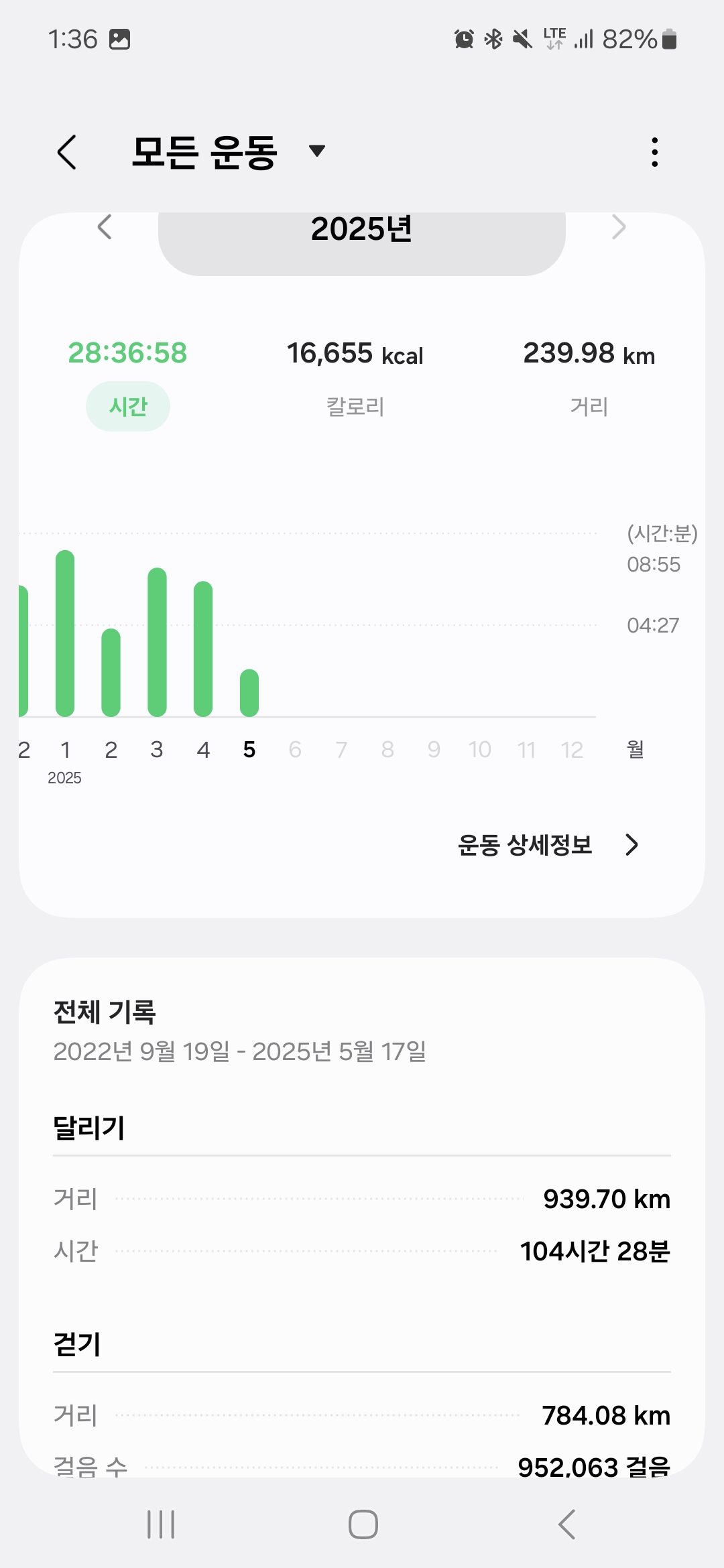Switch to the 칼로리 metric
Viewport: 724px width, 1568px height.
tap(355, 407)
